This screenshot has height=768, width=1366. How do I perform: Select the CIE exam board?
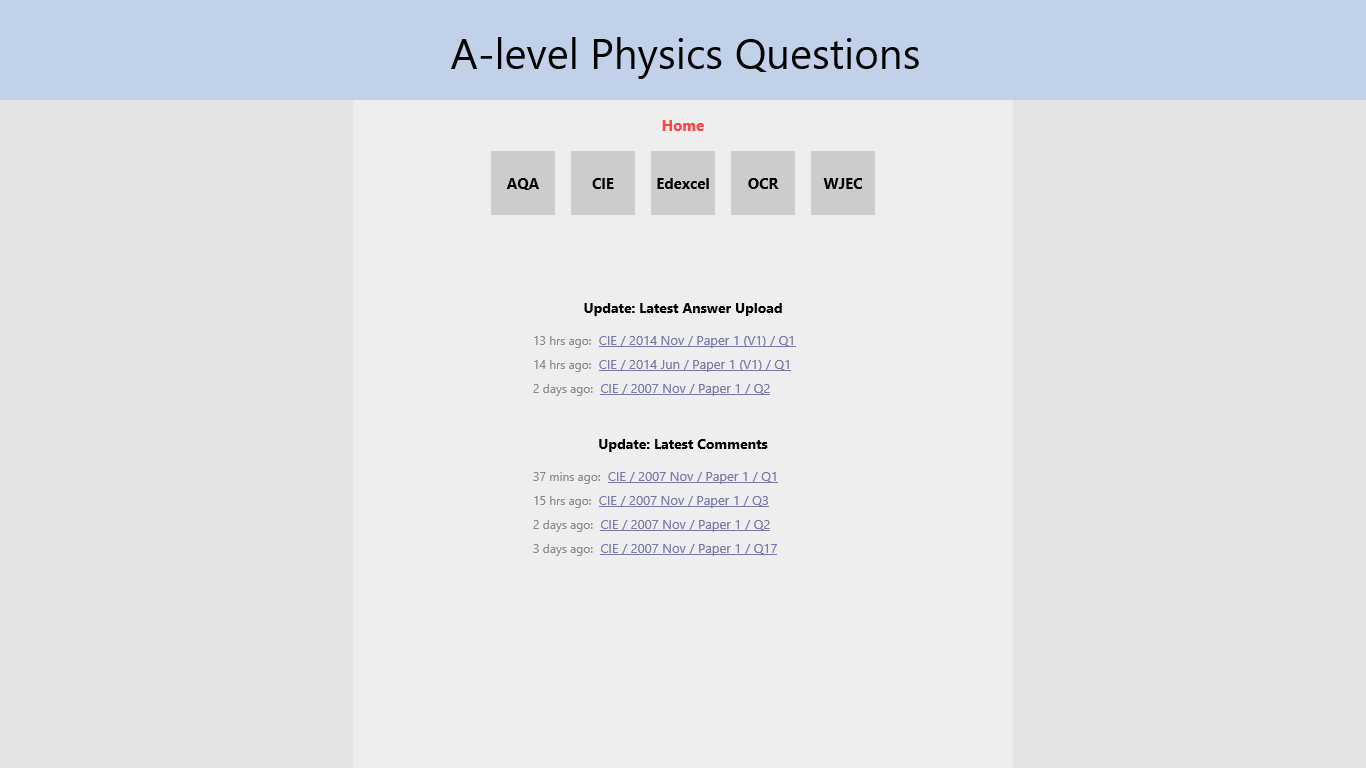[x=603, y=183]
